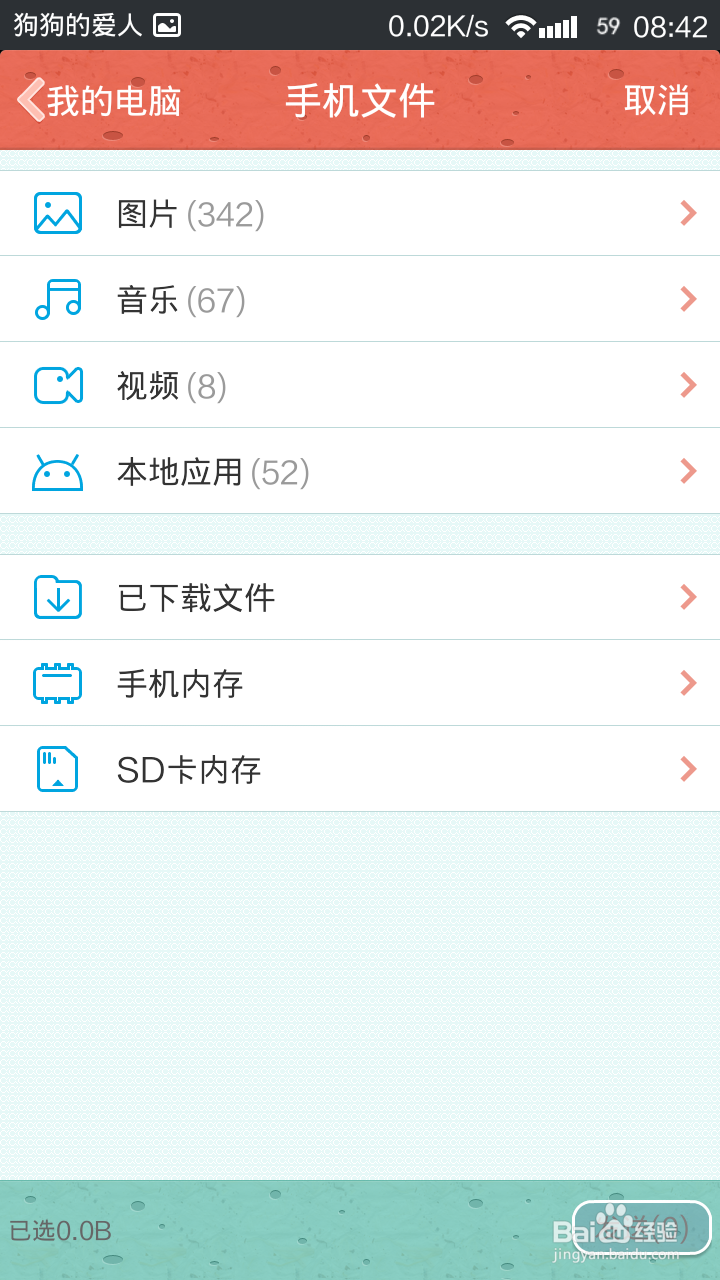Screen dimensions: 720x1280
Task: View 本地应用 apps
Action: coord(360,471)
